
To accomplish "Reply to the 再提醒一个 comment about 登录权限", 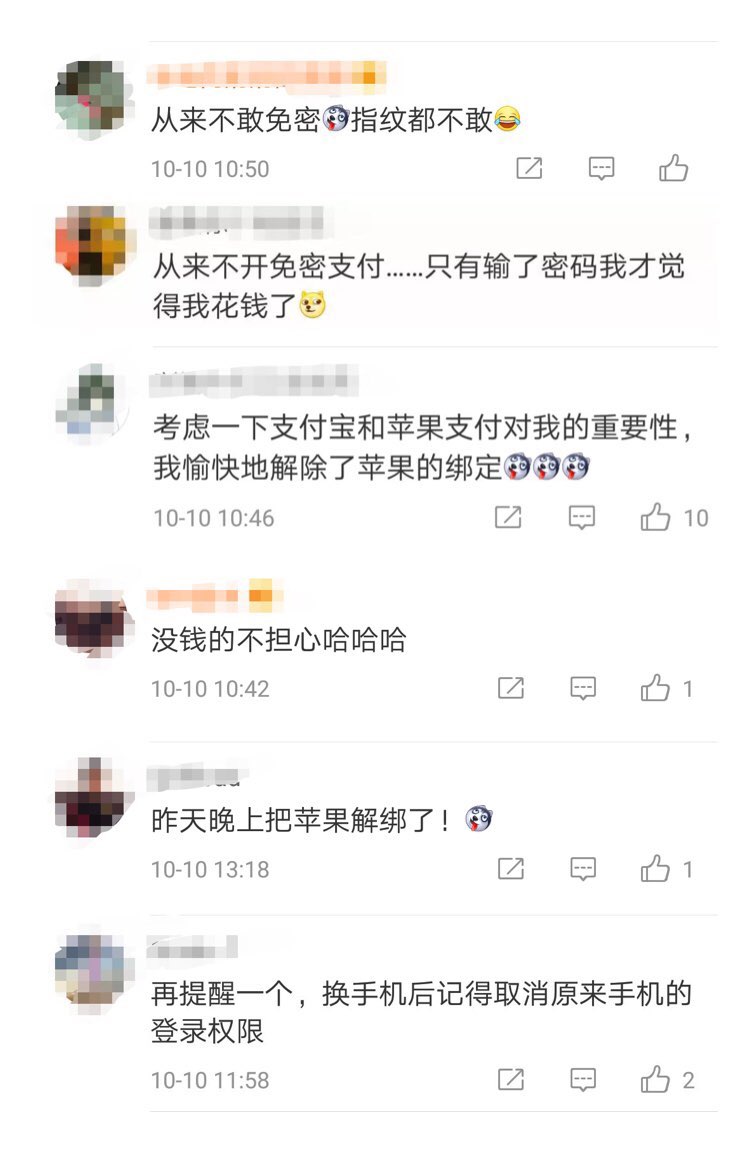I will (583, 1079).
